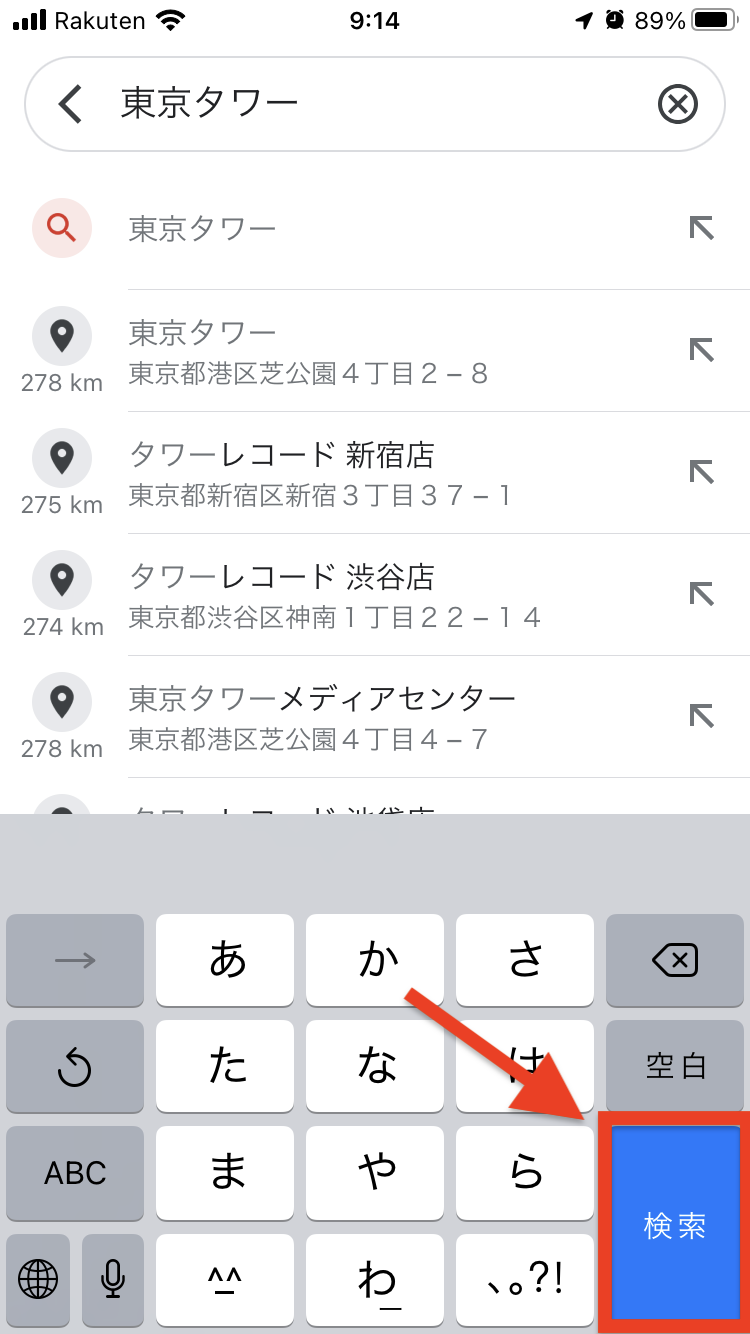The width and height of the screenshot is (750, 1334).
Task: Delete a character with the backspace key
Action: (675, 961)
